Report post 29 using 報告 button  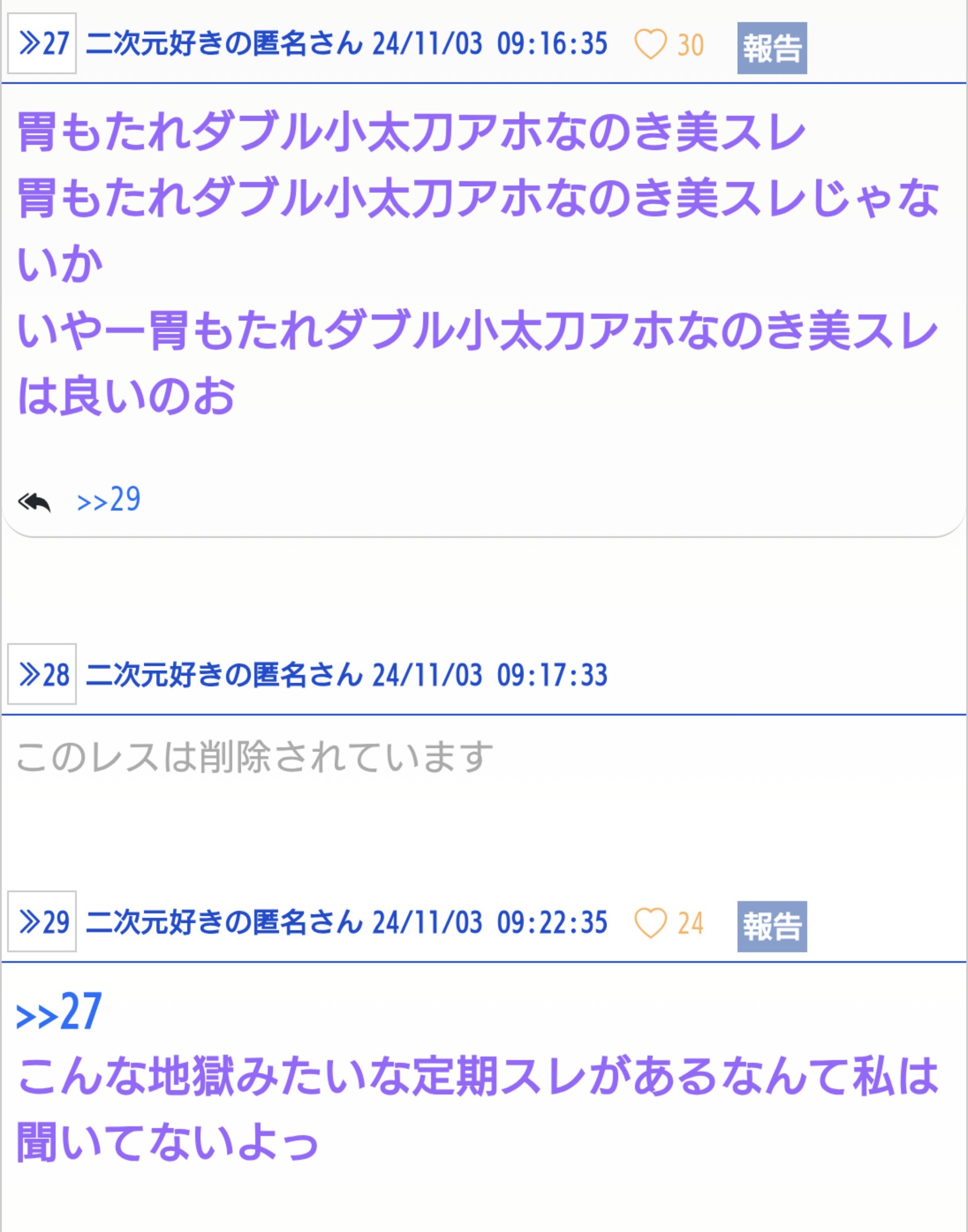click(x=771, y=926)
